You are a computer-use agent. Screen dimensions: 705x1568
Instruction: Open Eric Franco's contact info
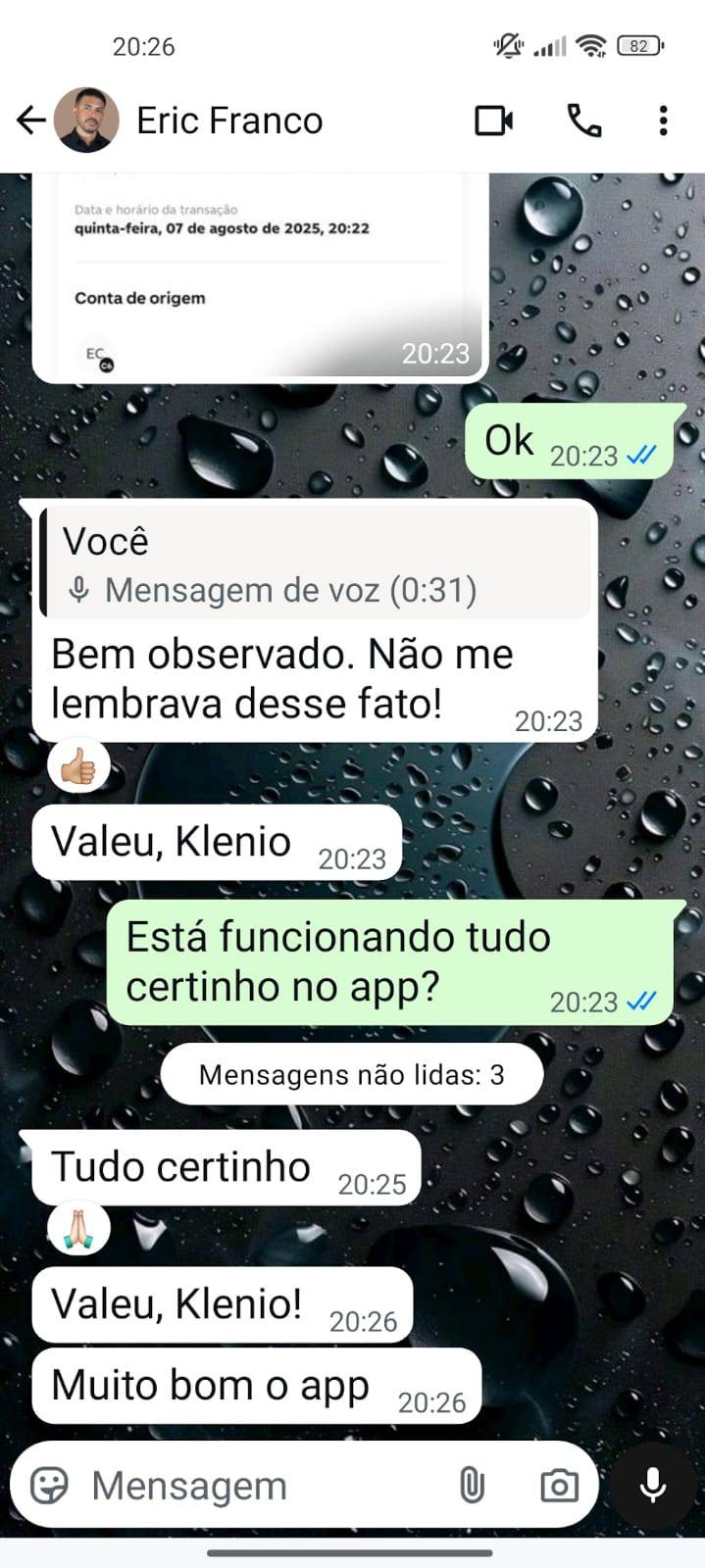point(229,121)
